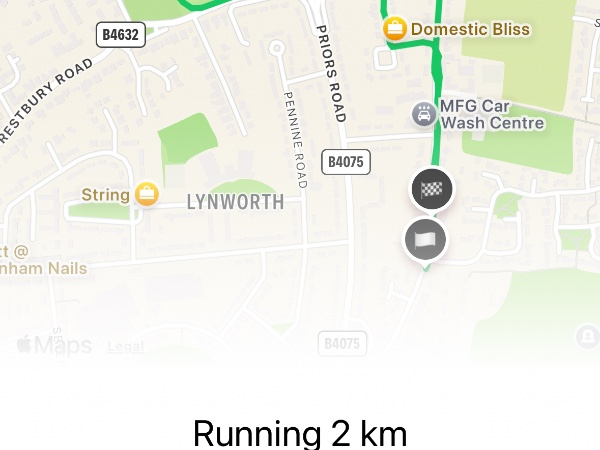
Task: Open the Legal link on map
Action: coord(125,347)
